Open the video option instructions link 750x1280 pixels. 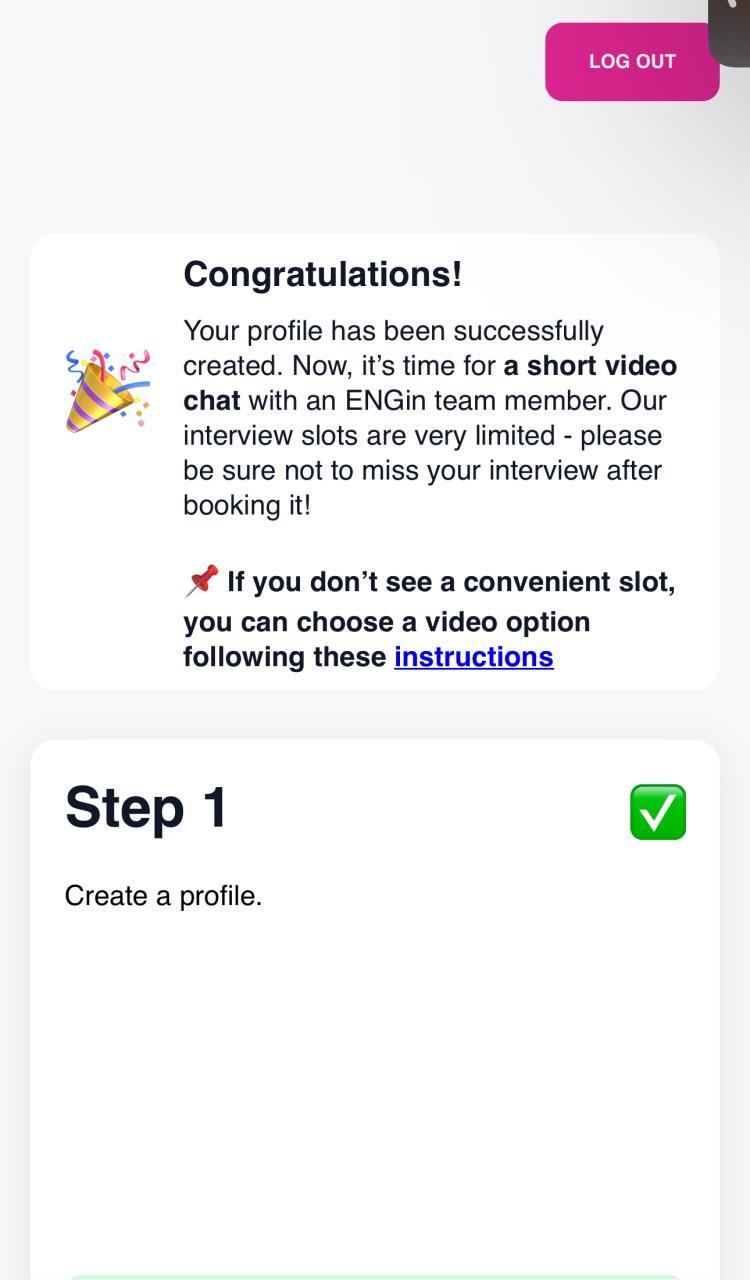[x=474, y=657]
